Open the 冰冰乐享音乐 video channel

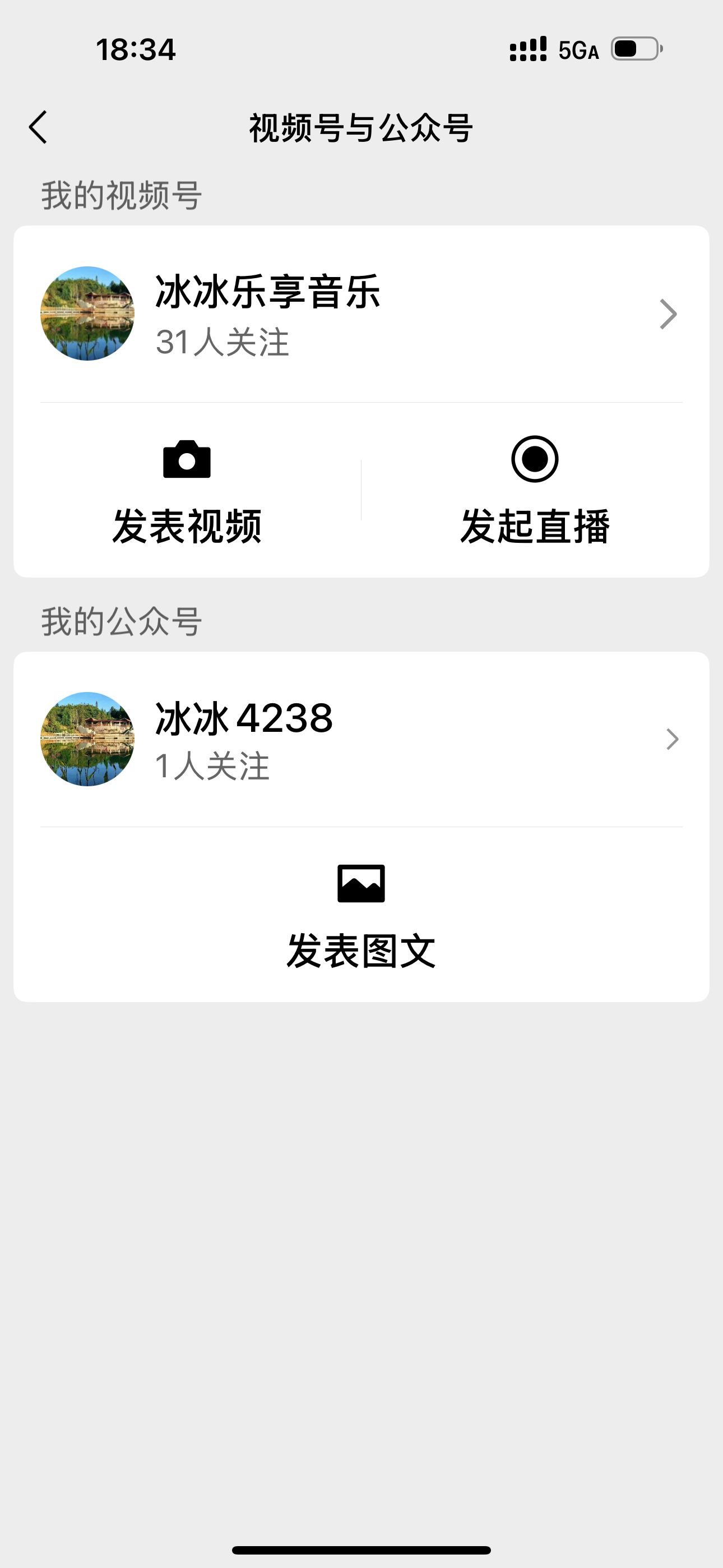(x=360, y=314)
